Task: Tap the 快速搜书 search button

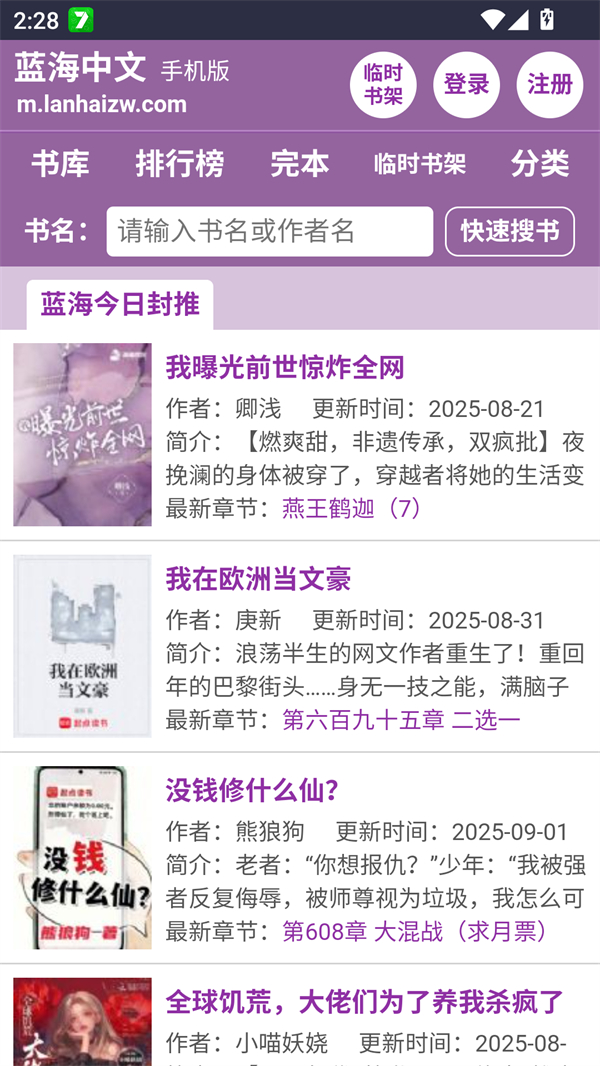Action: pos(509,232)
